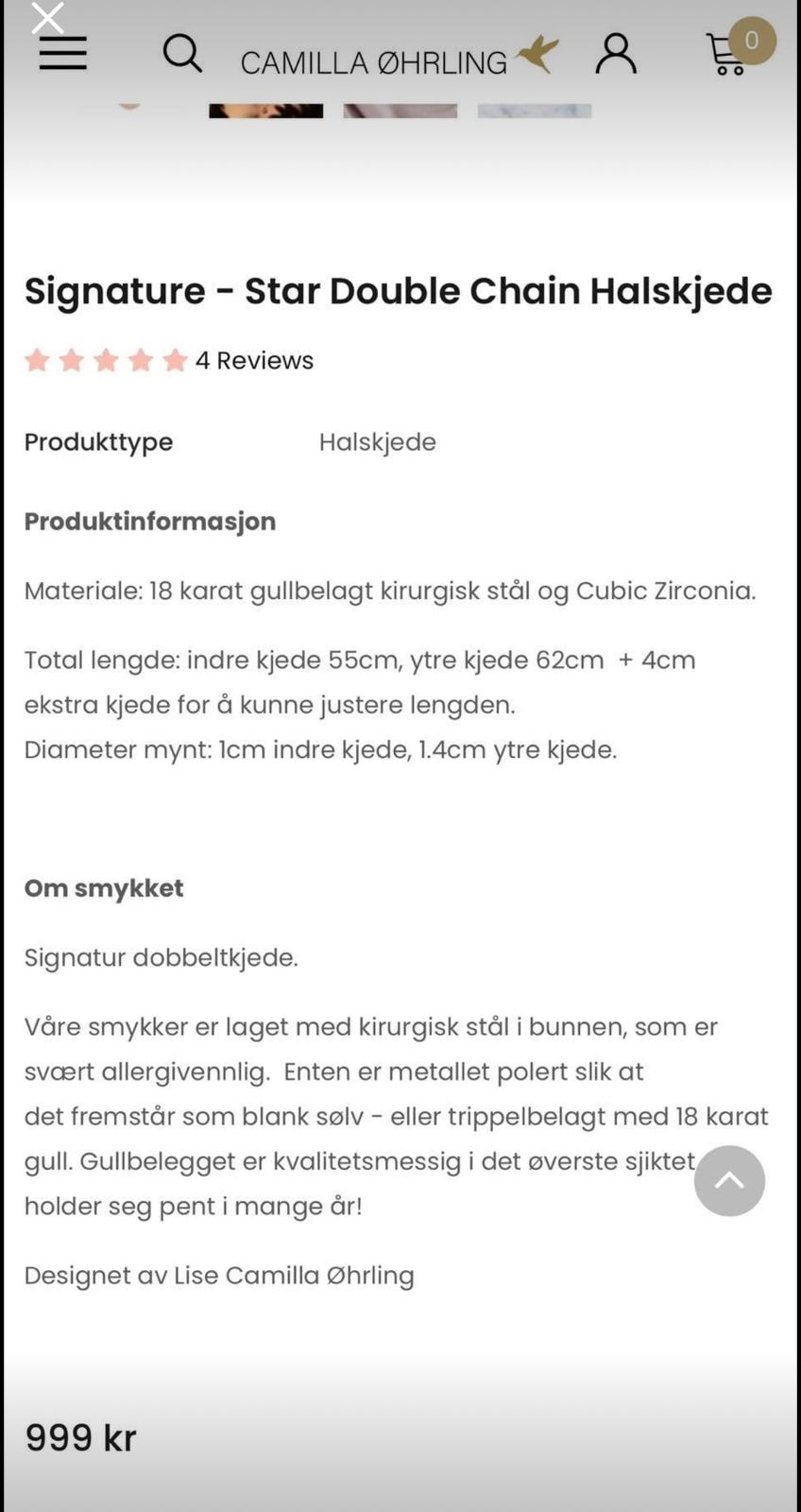Click the search magnifier icon
The width and height of the screenshot is (801, 1512).
click(182, 54)
